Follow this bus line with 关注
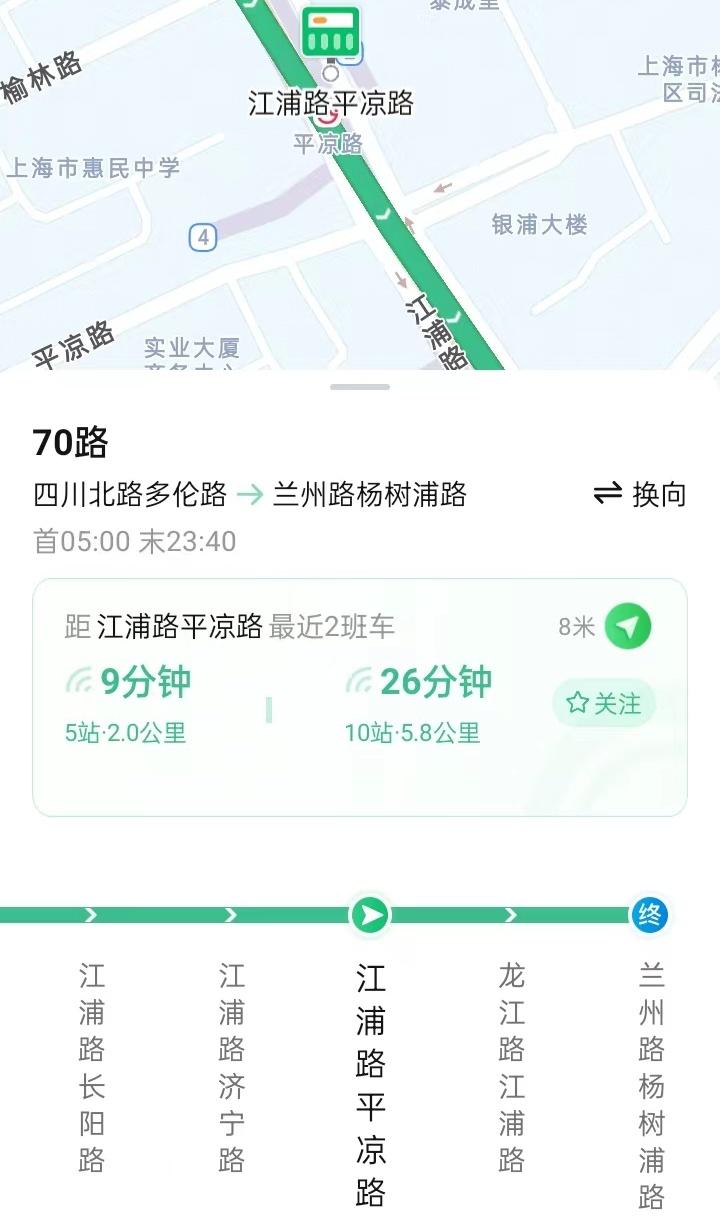720x1228 pixels. tap(604, 703)
